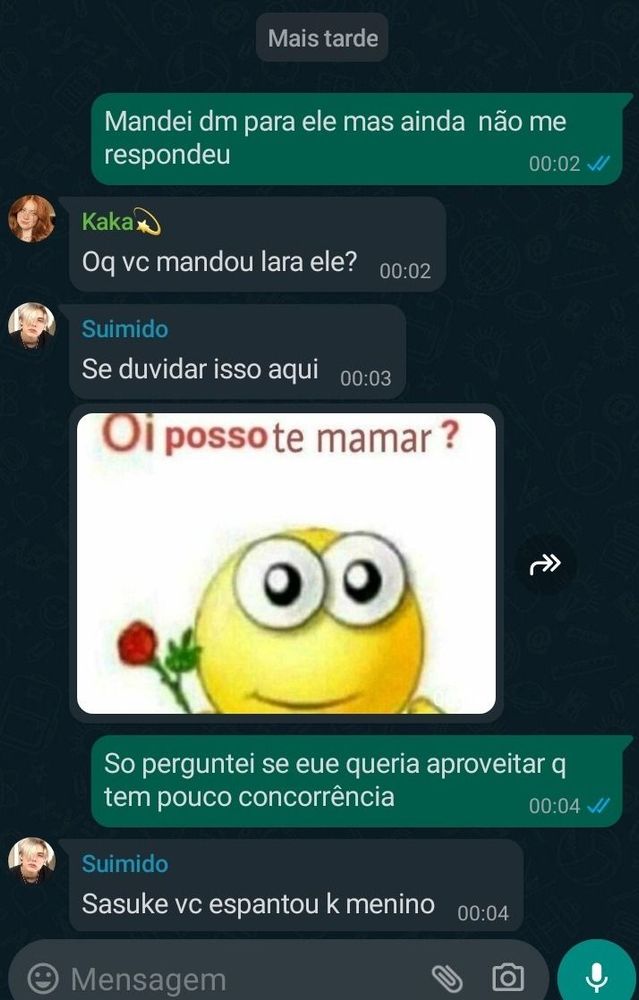Open the "Oi posso te mamar" image

(286, 563)
